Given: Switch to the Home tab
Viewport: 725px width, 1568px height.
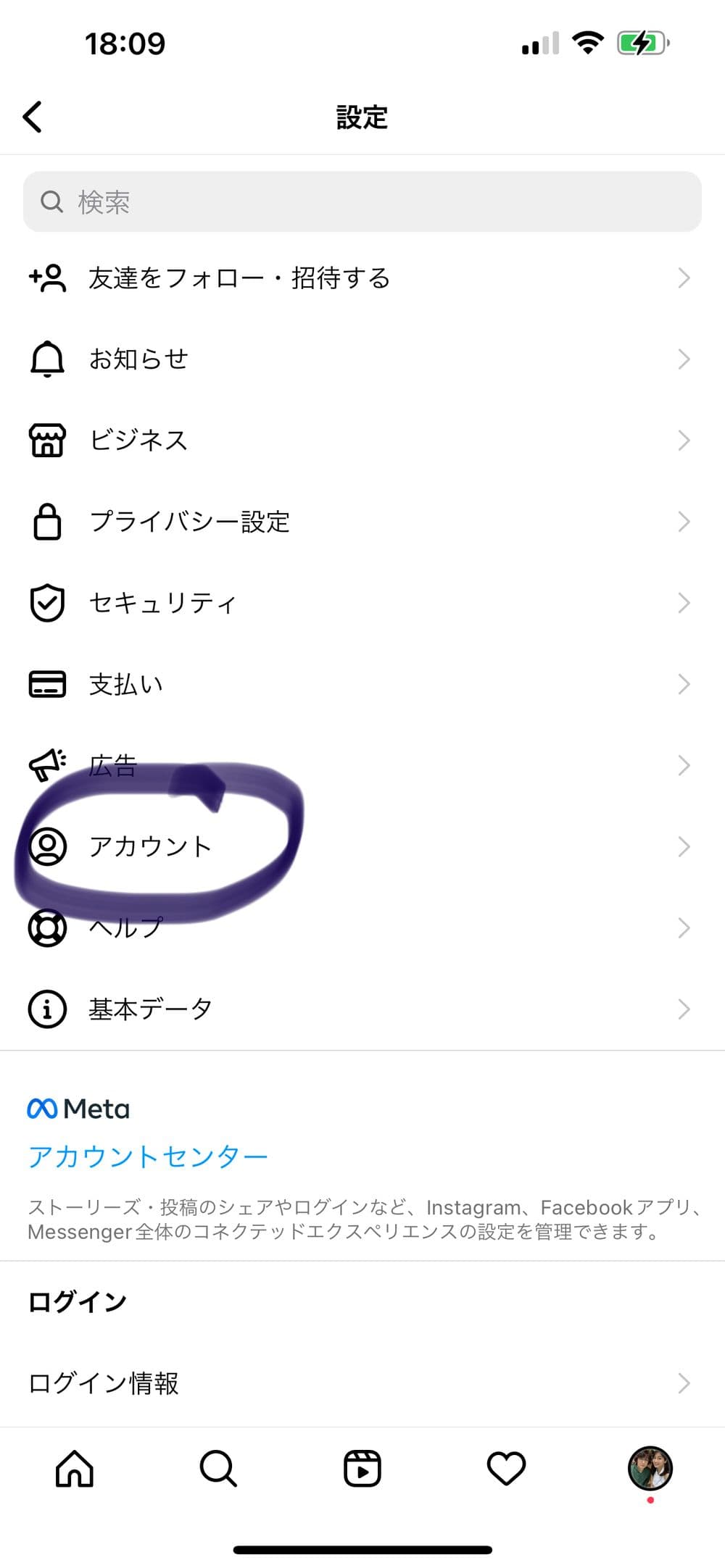Looking at the screenshot, I should point(75,1468).
